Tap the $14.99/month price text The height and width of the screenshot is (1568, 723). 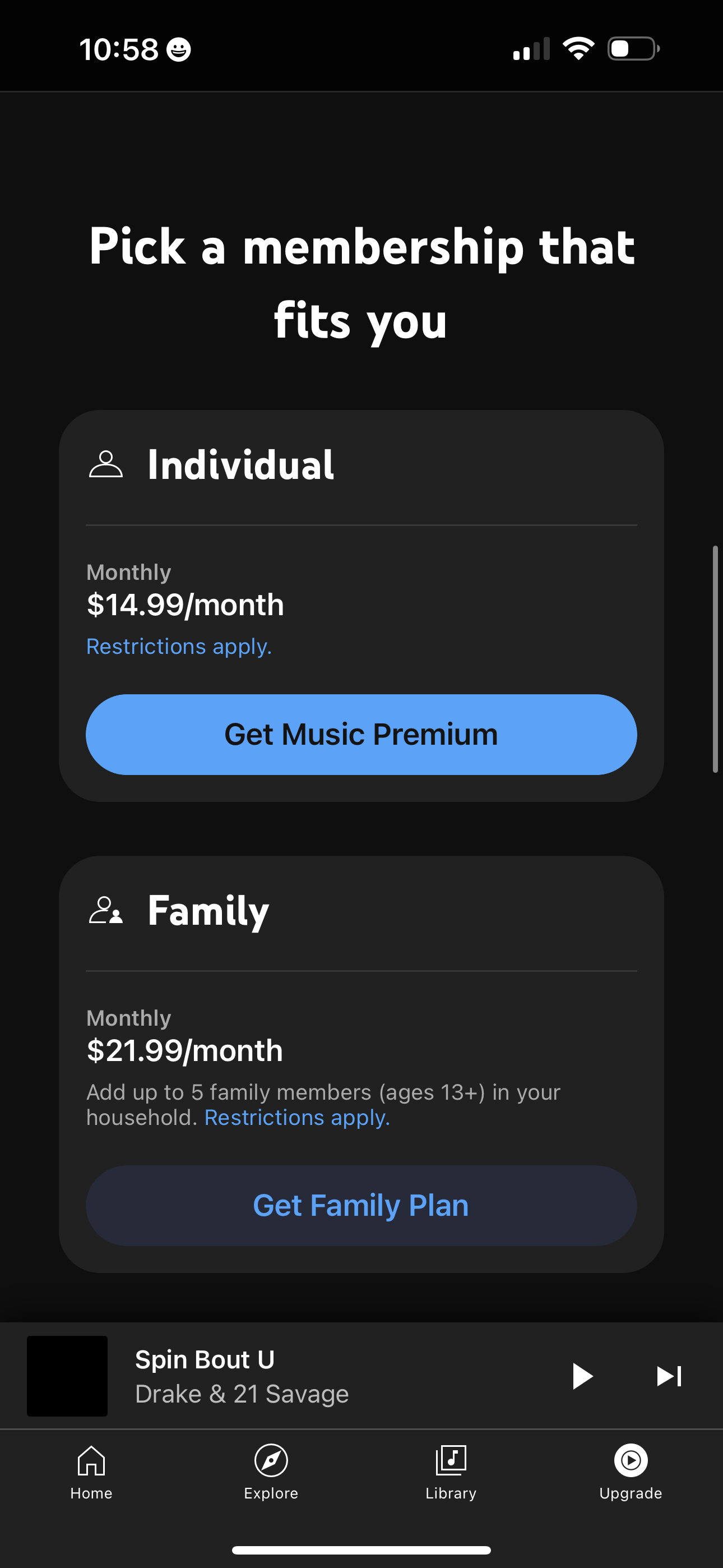[x=186, y=605]
